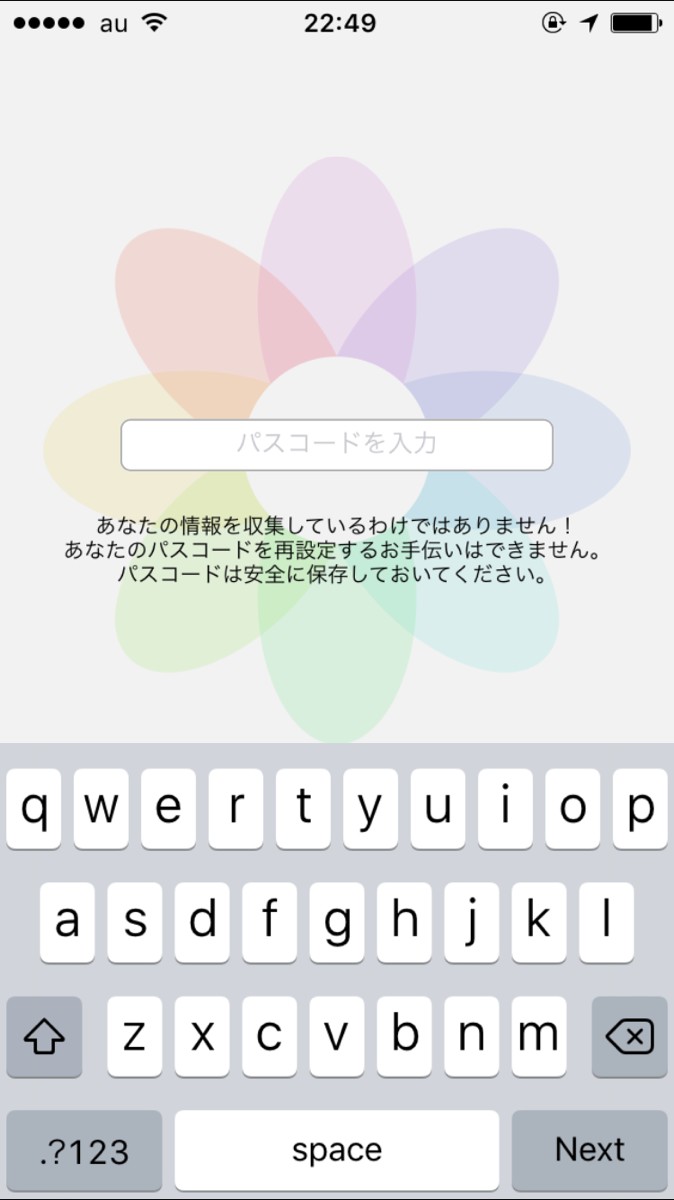
Task: Tap the Next key on the keyboard
Action: click(589, 1150)
